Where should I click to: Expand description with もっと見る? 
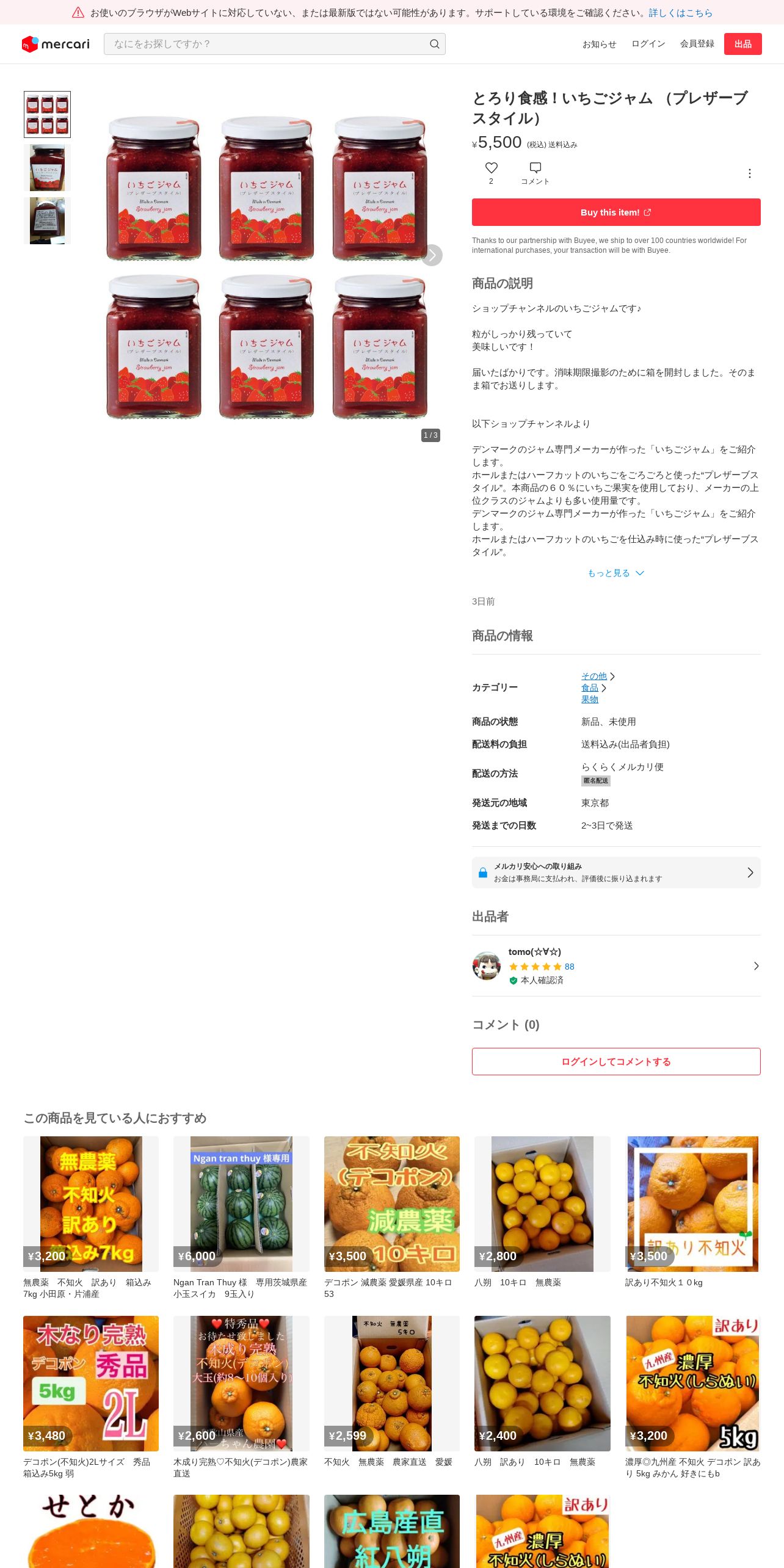tap(615, 573)
